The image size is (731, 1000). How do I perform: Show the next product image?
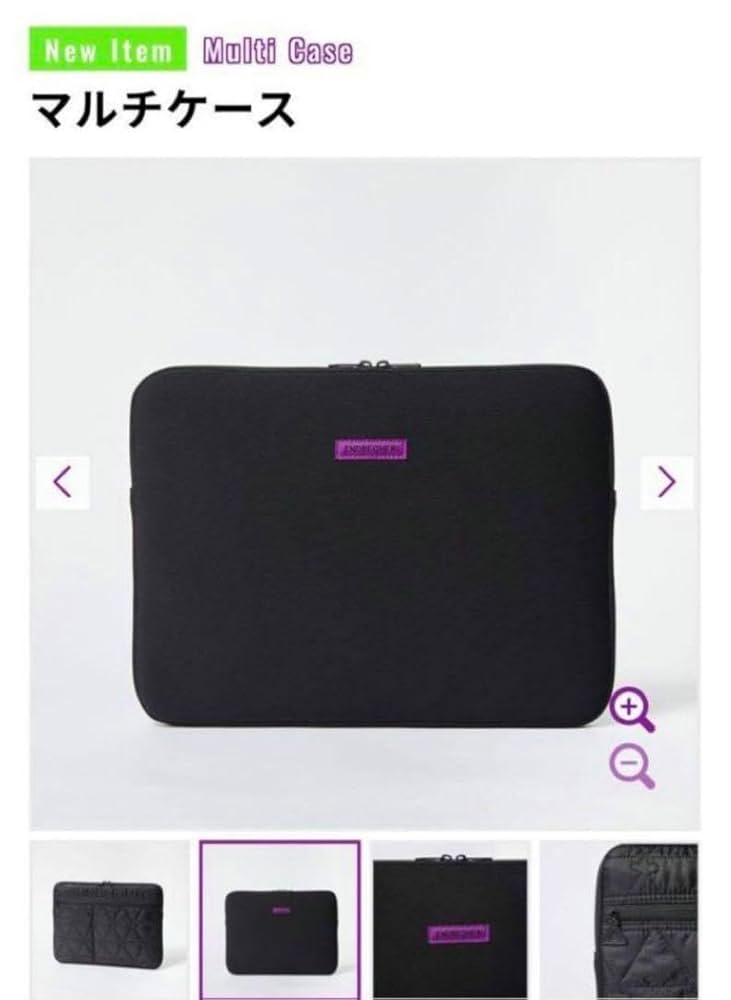[x=666, y=483]
